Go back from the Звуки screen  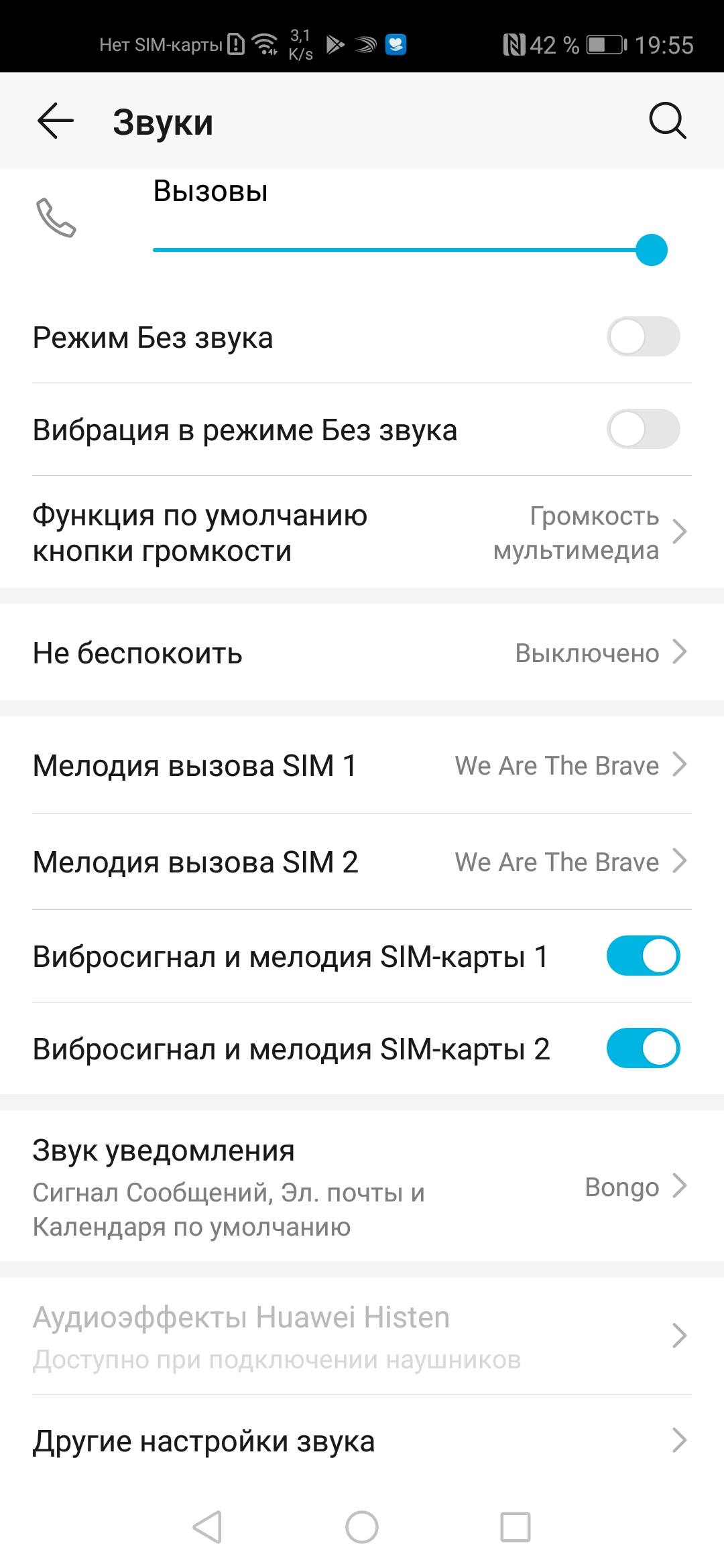pyautogui.click(x=55, y=121)
